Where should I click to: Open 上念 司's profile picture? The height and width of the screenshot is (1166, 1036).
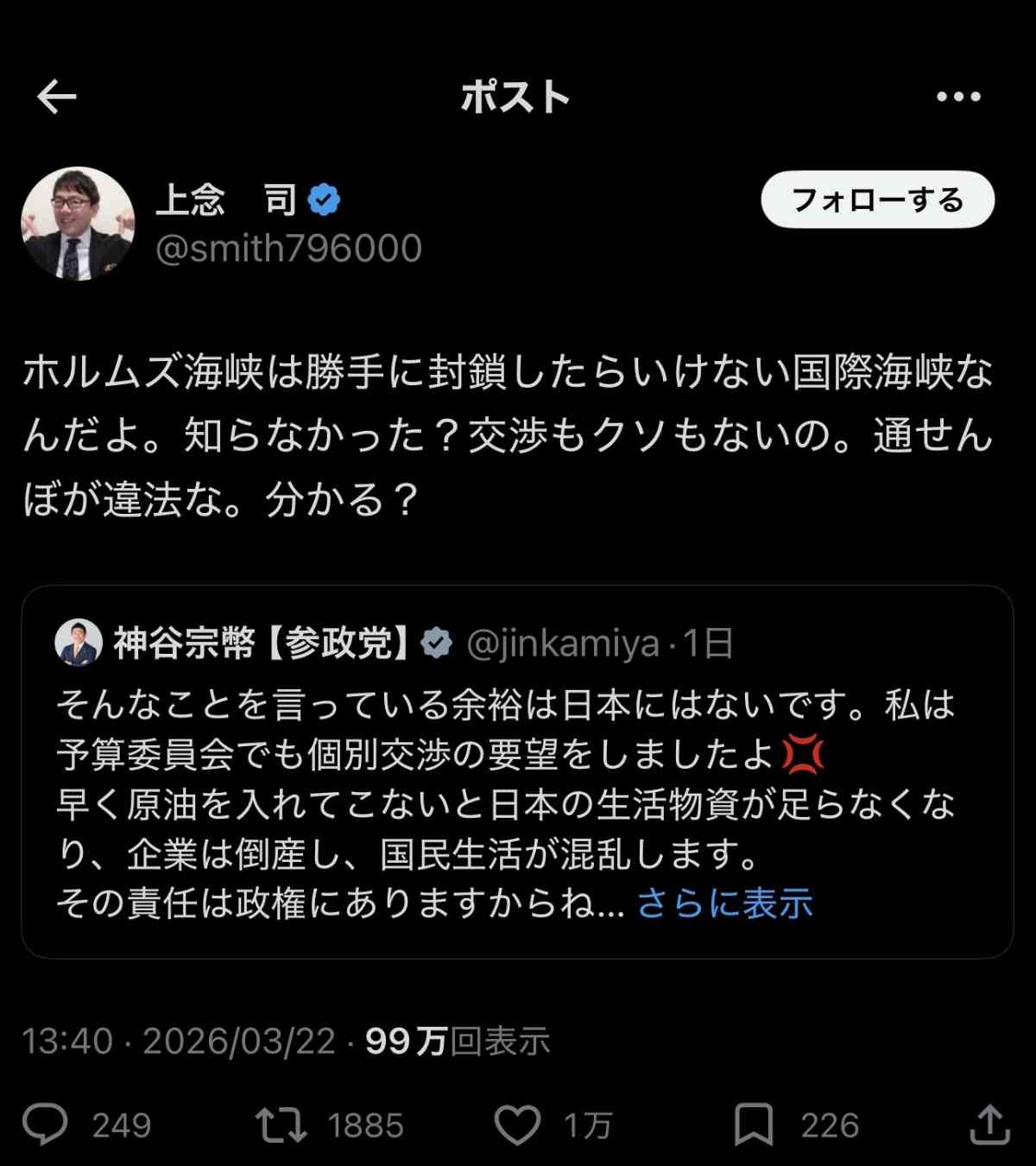pyautogui.click(x=78, y=224)
